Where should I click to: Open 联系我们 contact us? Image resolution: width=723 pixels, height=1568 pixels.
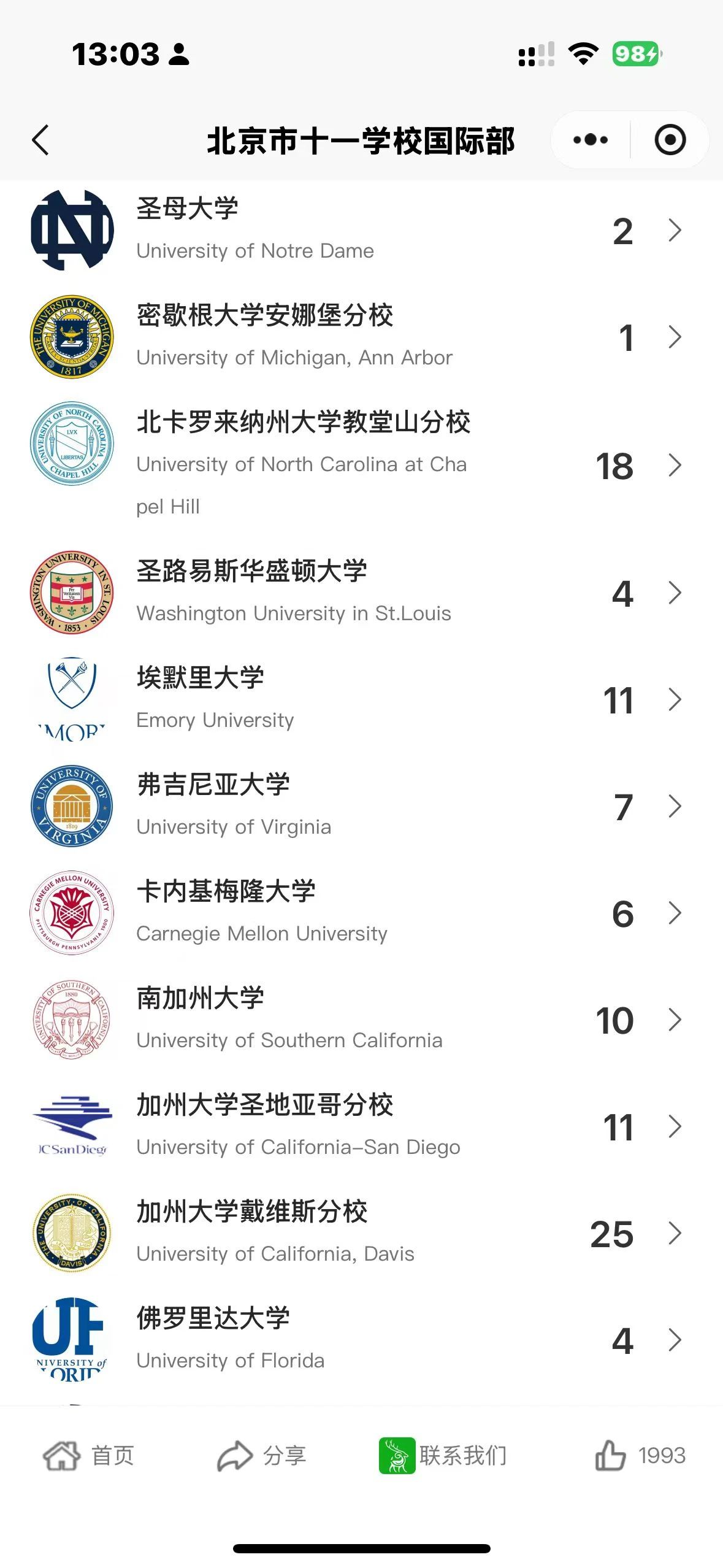click(443, 1455)
